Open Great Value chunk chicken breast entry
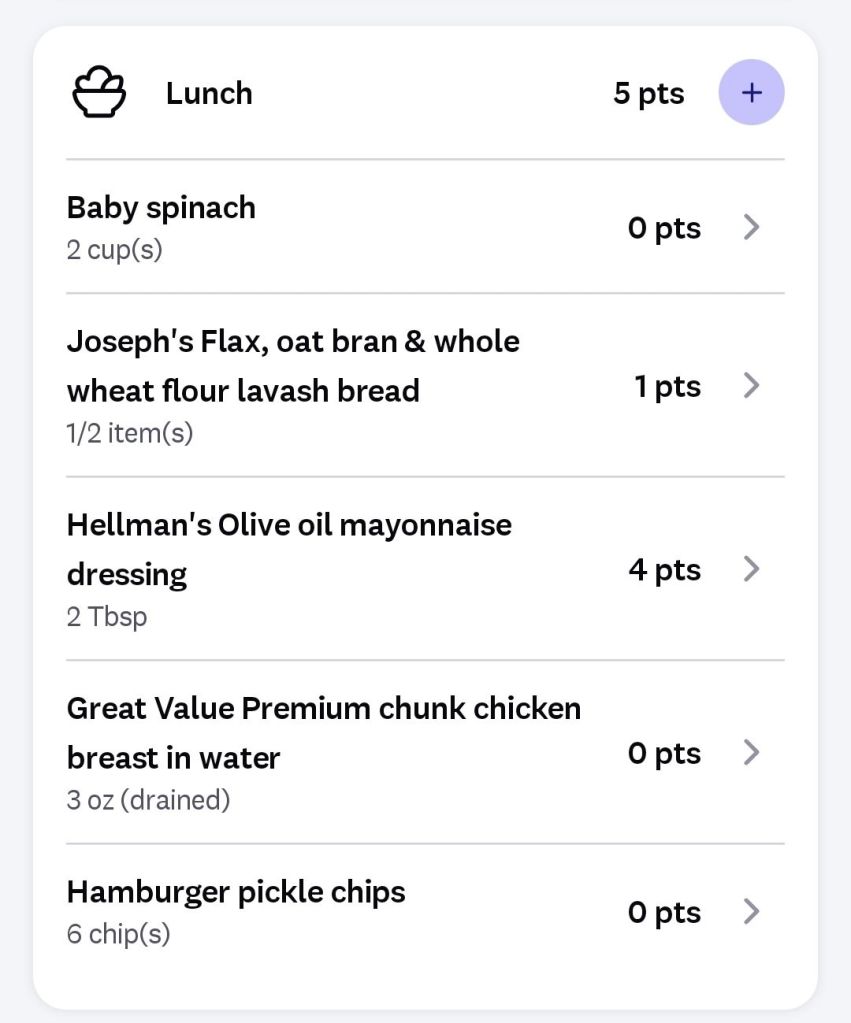Screen dimensions: 851x1023 coord(425,752)
